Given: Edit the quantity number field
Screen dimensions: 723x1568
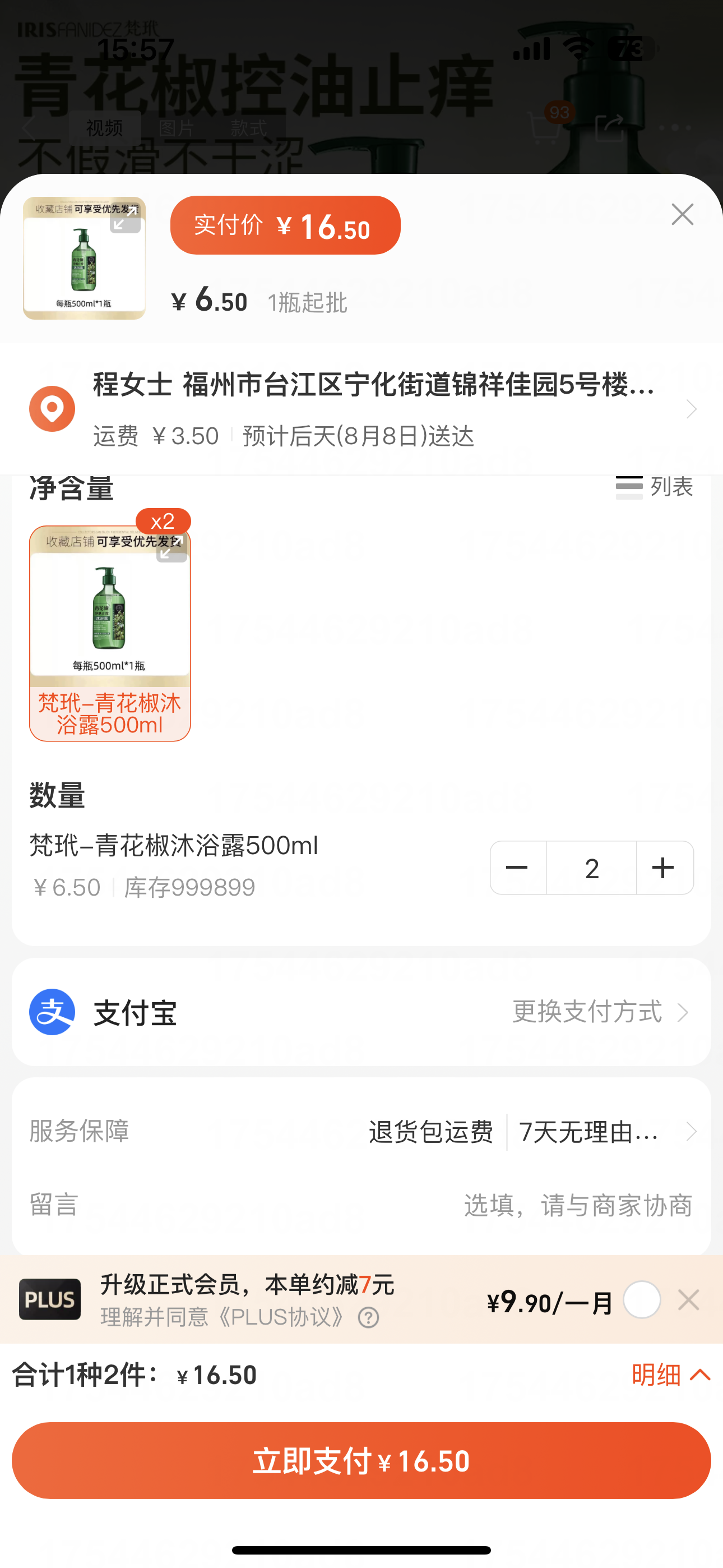Looking at the screenshot, I should click(x=591, y=868).
